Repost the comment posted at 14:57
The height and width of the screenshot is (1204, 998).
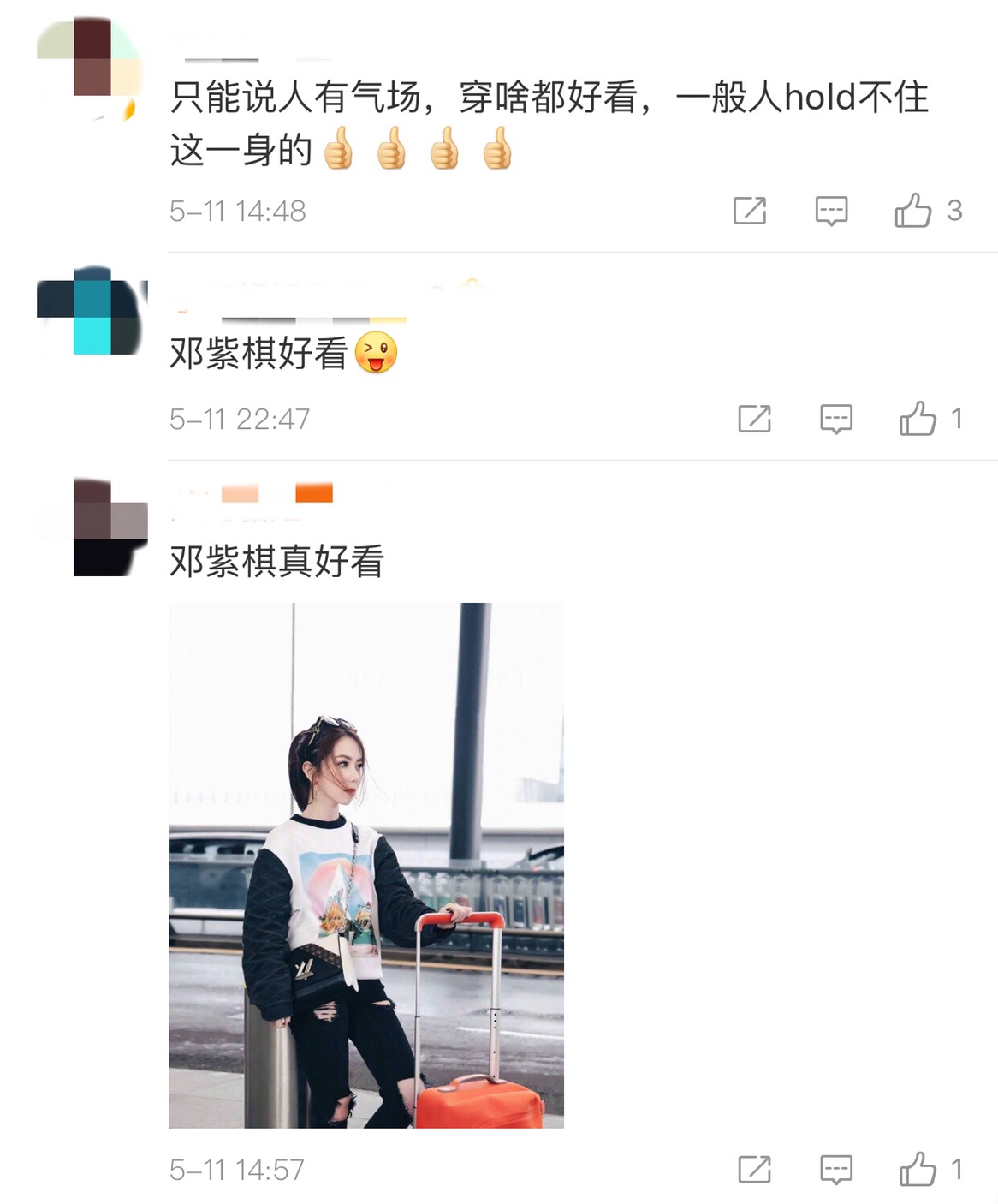tap(754, 1169)
